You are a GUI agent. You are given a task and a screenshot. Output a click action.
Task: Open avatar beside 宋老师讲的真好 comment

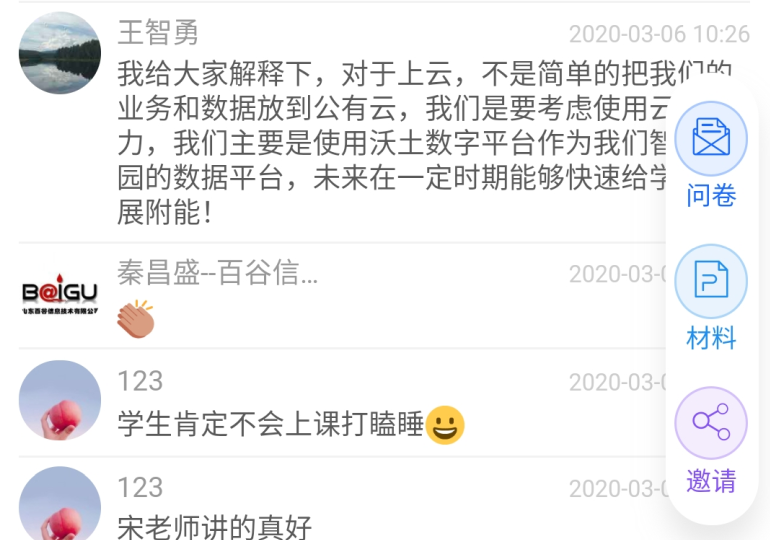60,505
